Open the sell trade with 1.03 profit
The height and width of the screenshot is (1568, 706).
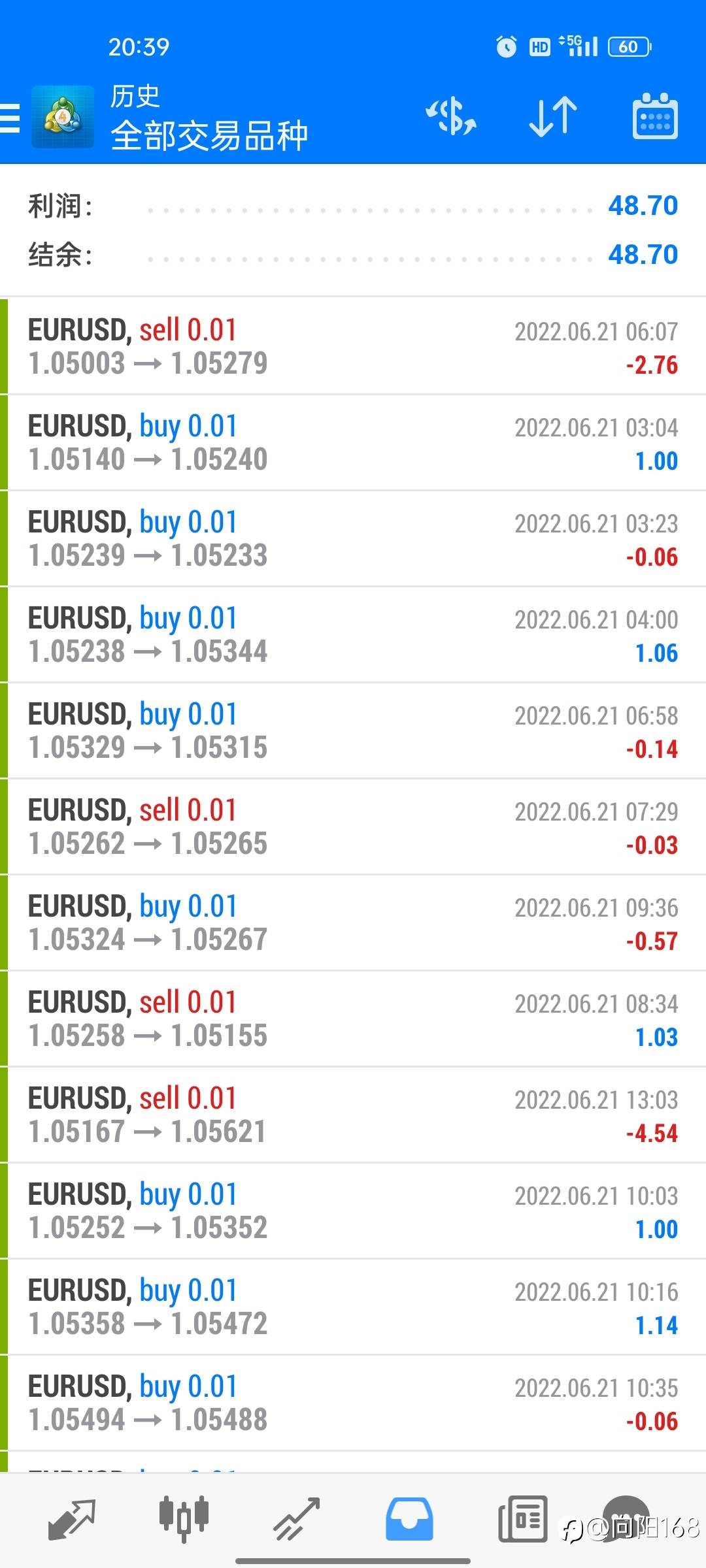point(353,1019)
